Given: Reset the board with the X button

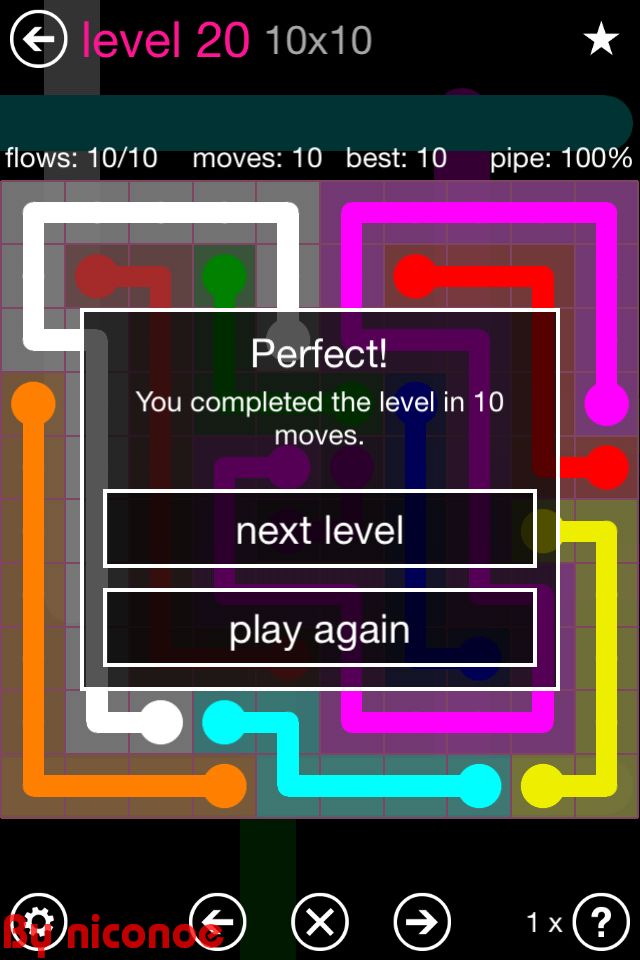Looking at the screenshot, I should click(320, 921).
